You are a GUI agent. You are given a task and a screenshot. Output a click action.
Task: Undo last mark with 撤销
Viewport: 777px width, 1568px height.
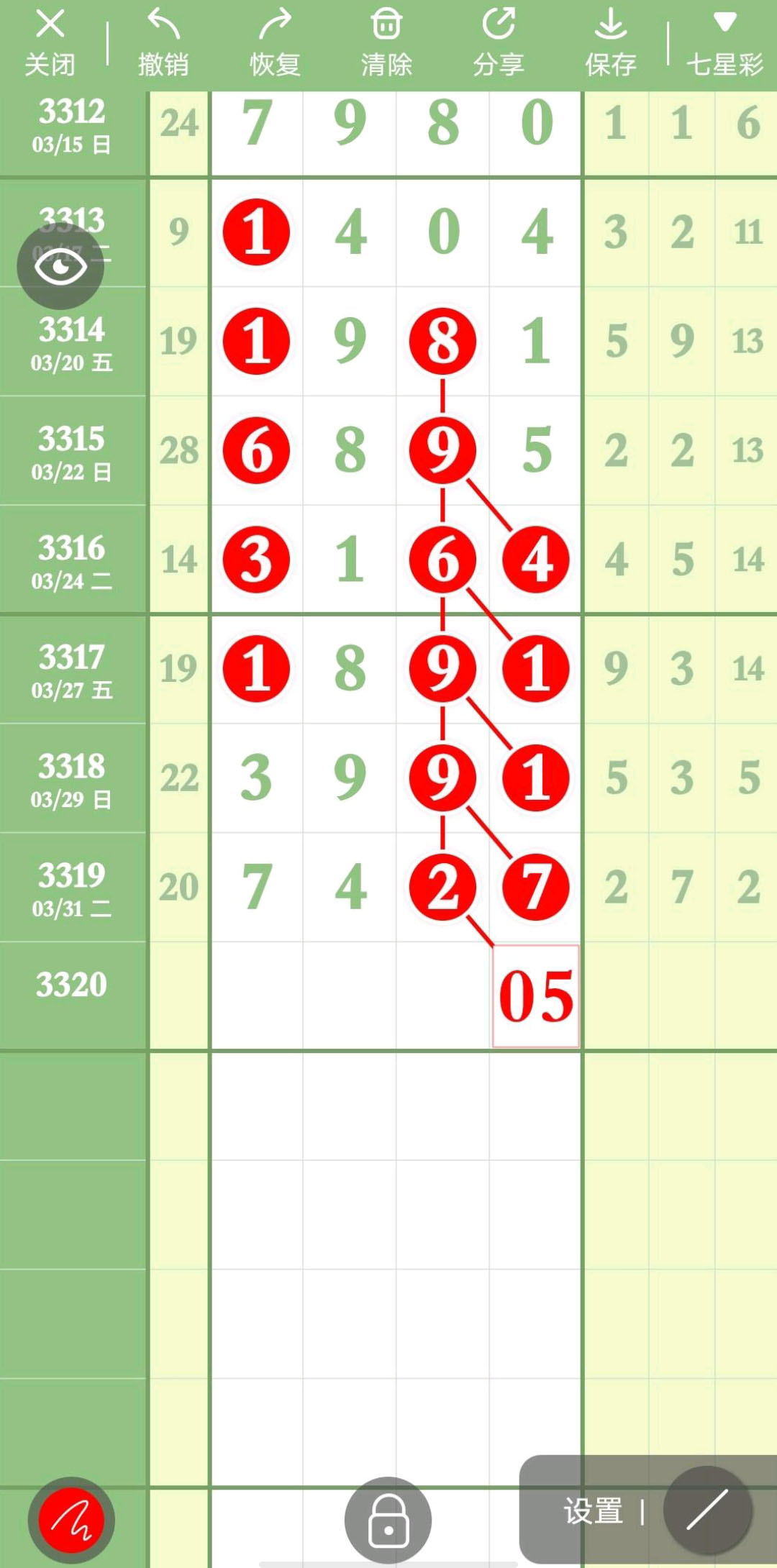tap(163, 43)
